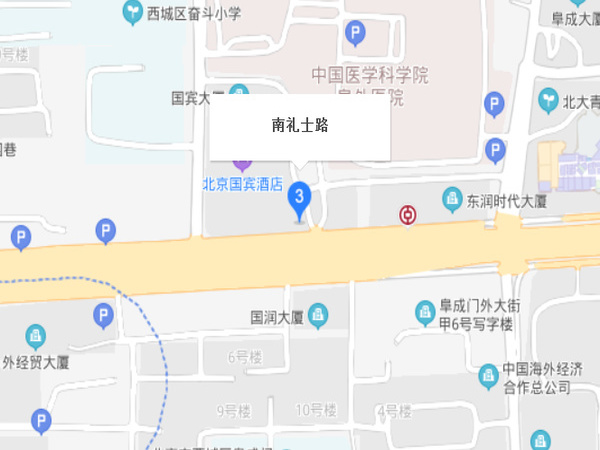This screenshot has width=600, height=450.
Task: Select the 国润大厦 place marker
Action: point(317,318)
